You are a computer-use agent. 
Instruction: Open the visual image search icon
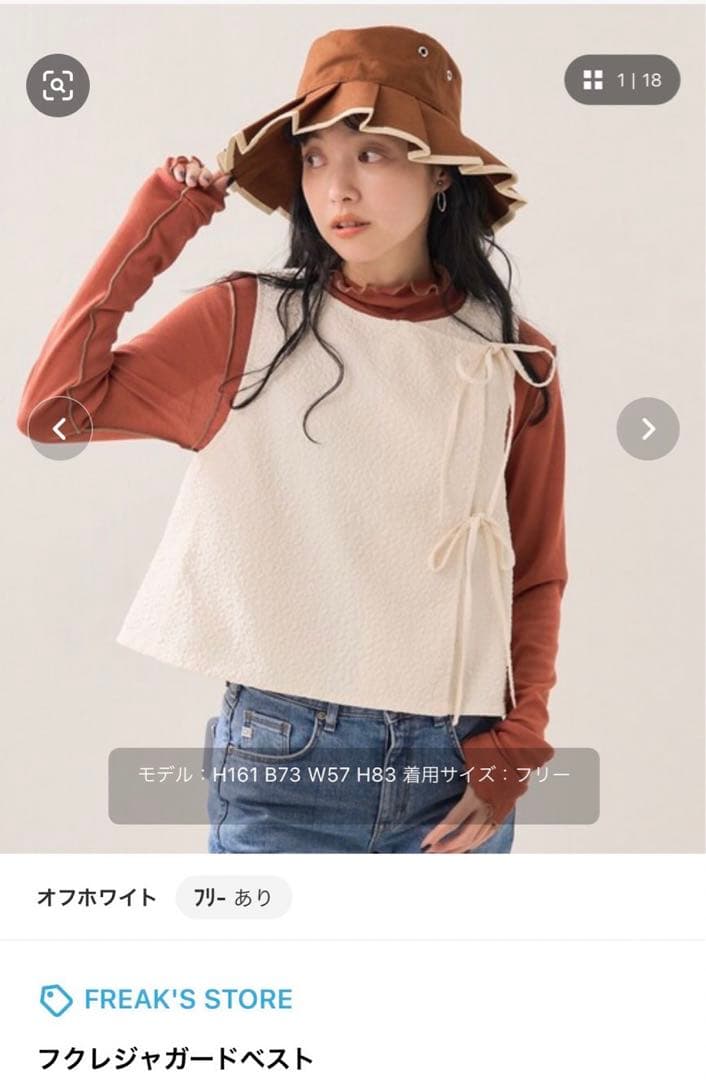[58, 85]
